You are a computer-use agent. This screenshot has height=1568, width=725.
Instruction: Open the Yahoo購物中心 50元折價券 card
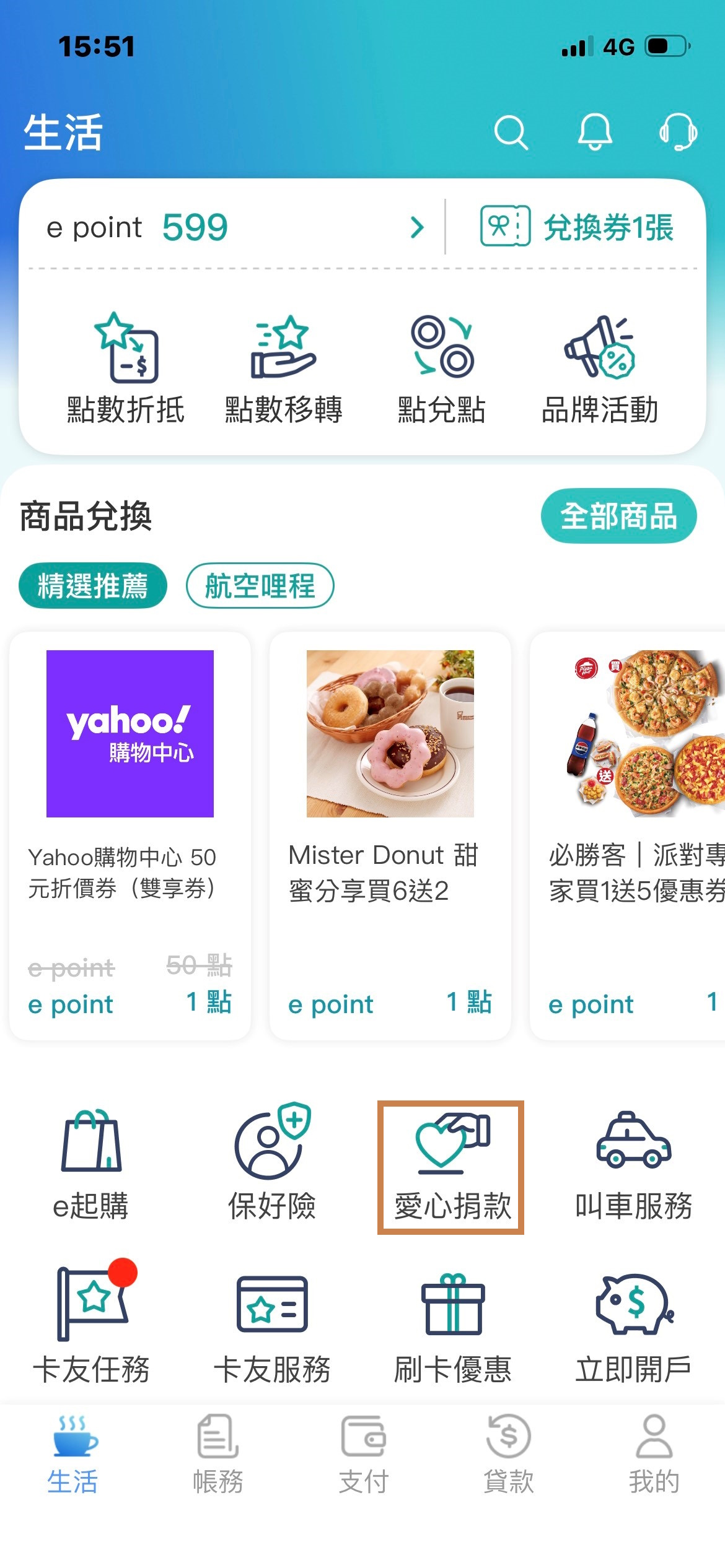130,835
